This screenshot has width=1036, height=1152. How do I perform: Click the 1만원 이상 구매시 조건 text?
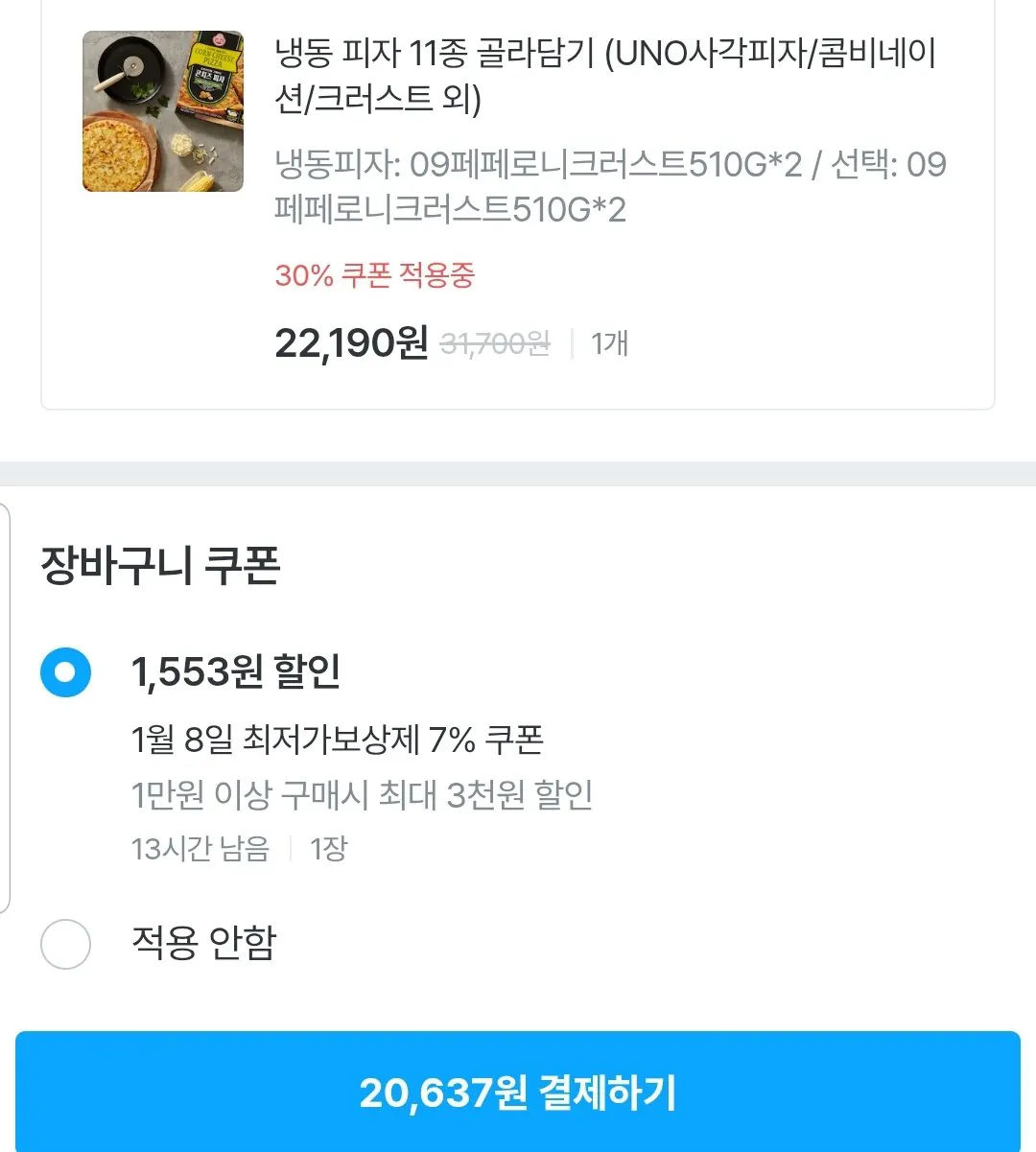pos(362,794)
